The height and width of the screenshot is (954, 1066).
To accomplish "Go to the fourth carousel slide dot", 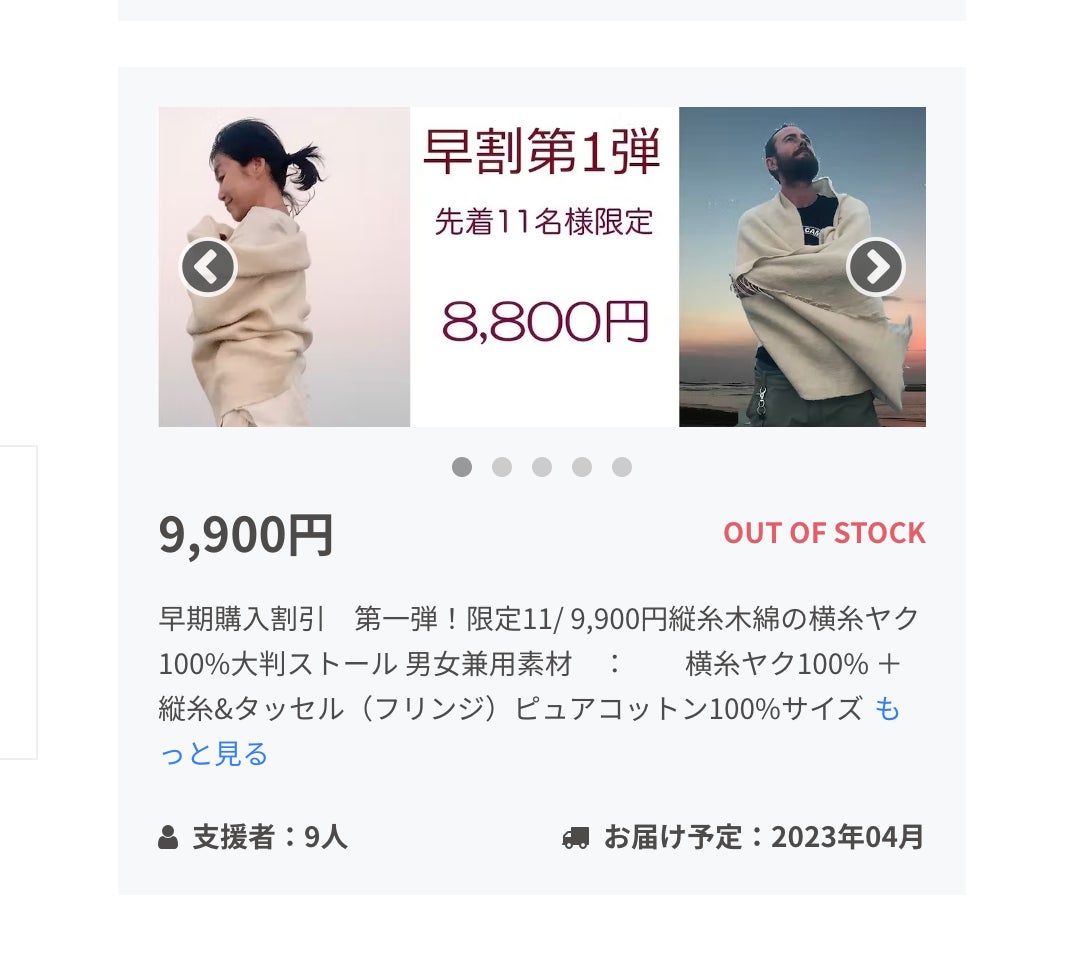I will point(582,467).
